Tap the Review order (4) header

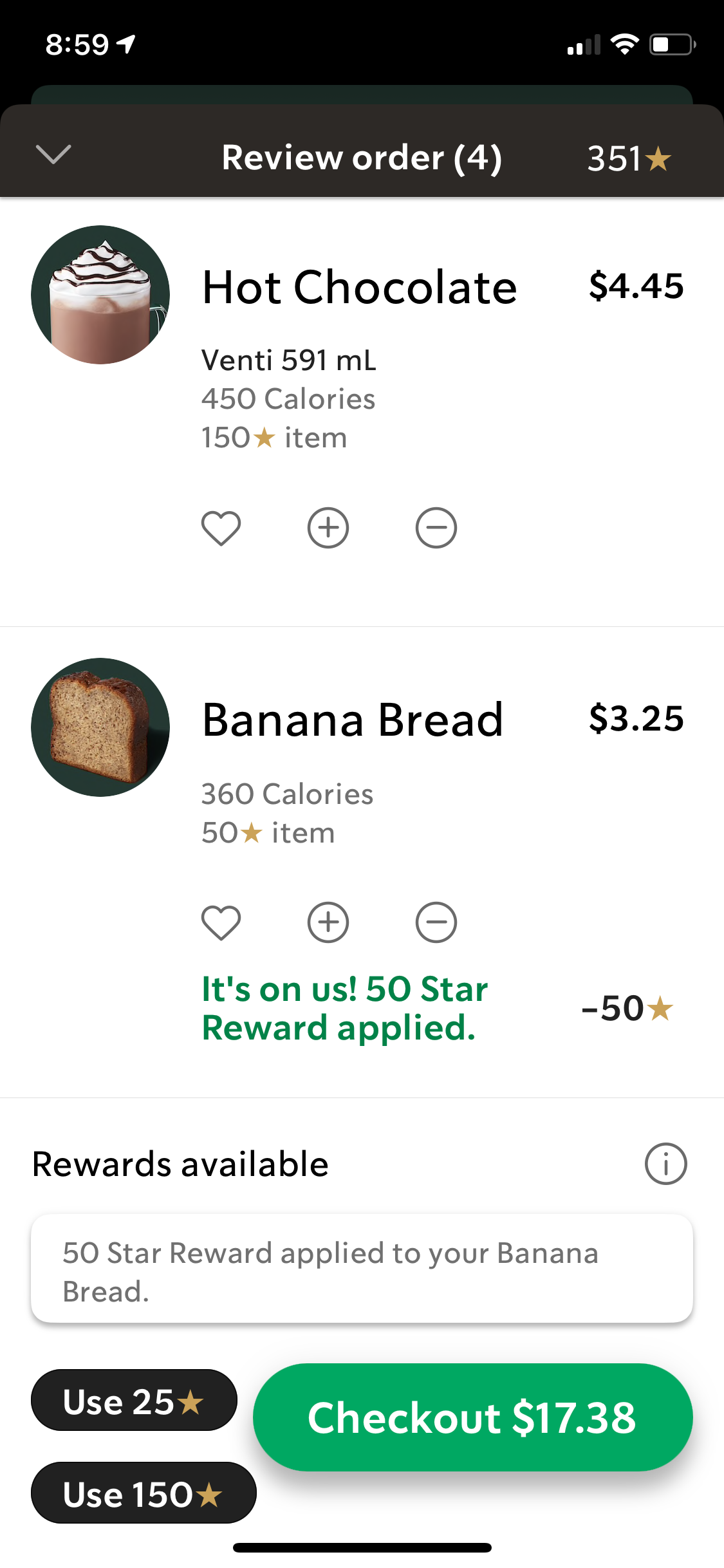(362, 156)
